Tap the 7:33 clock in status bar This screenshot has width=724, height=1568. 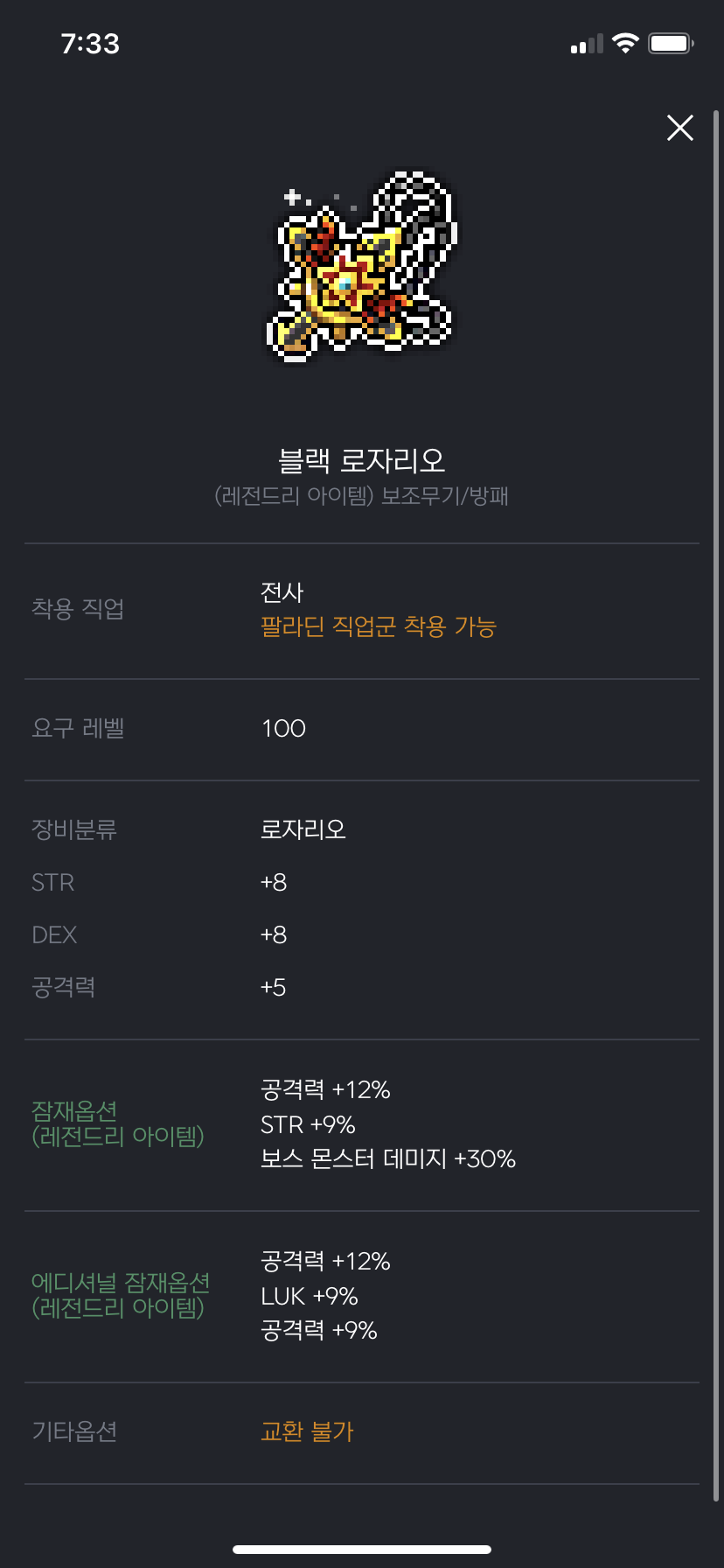click(91, 42)
